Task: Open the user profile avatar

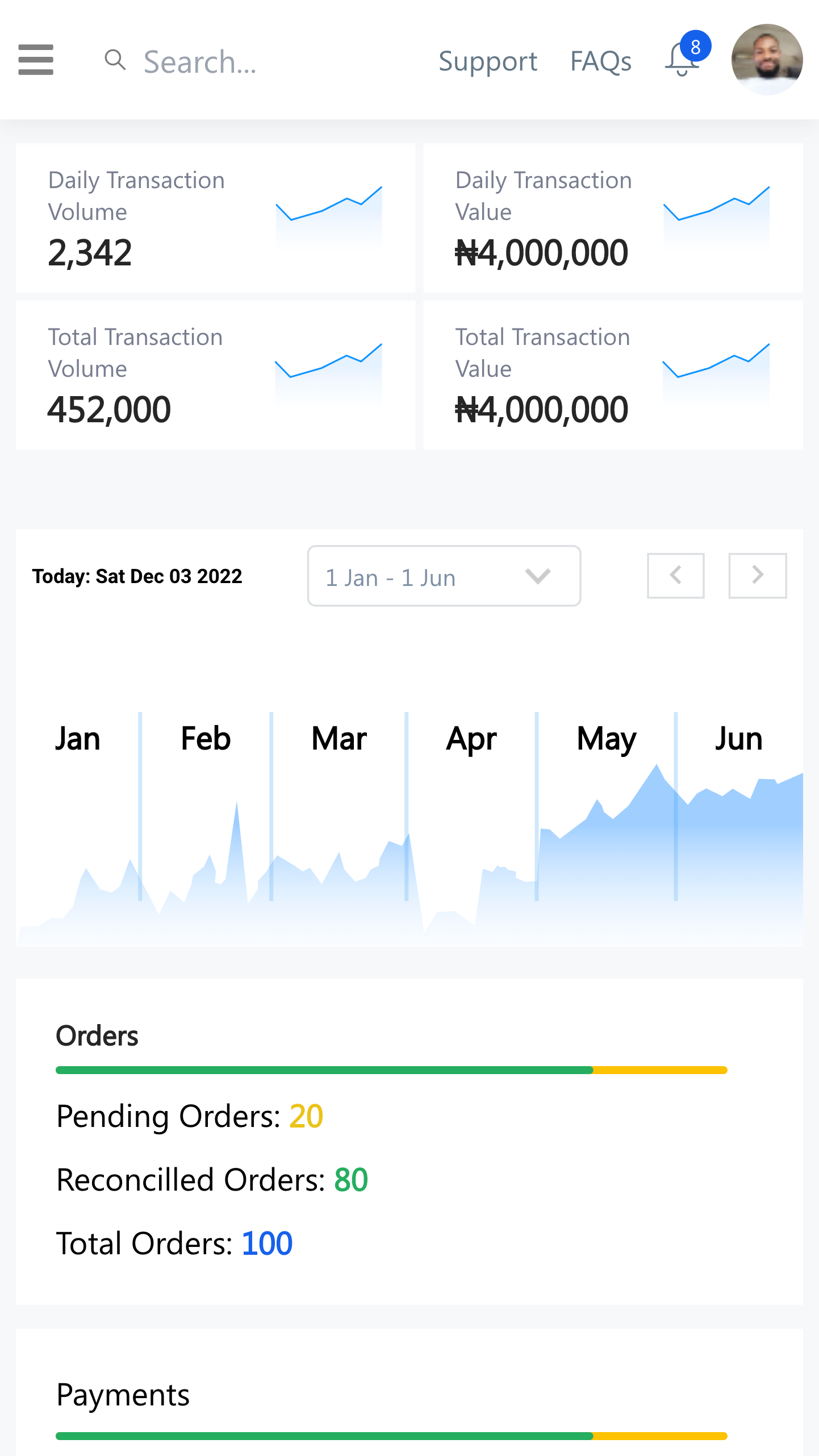Action: [766, 60]
